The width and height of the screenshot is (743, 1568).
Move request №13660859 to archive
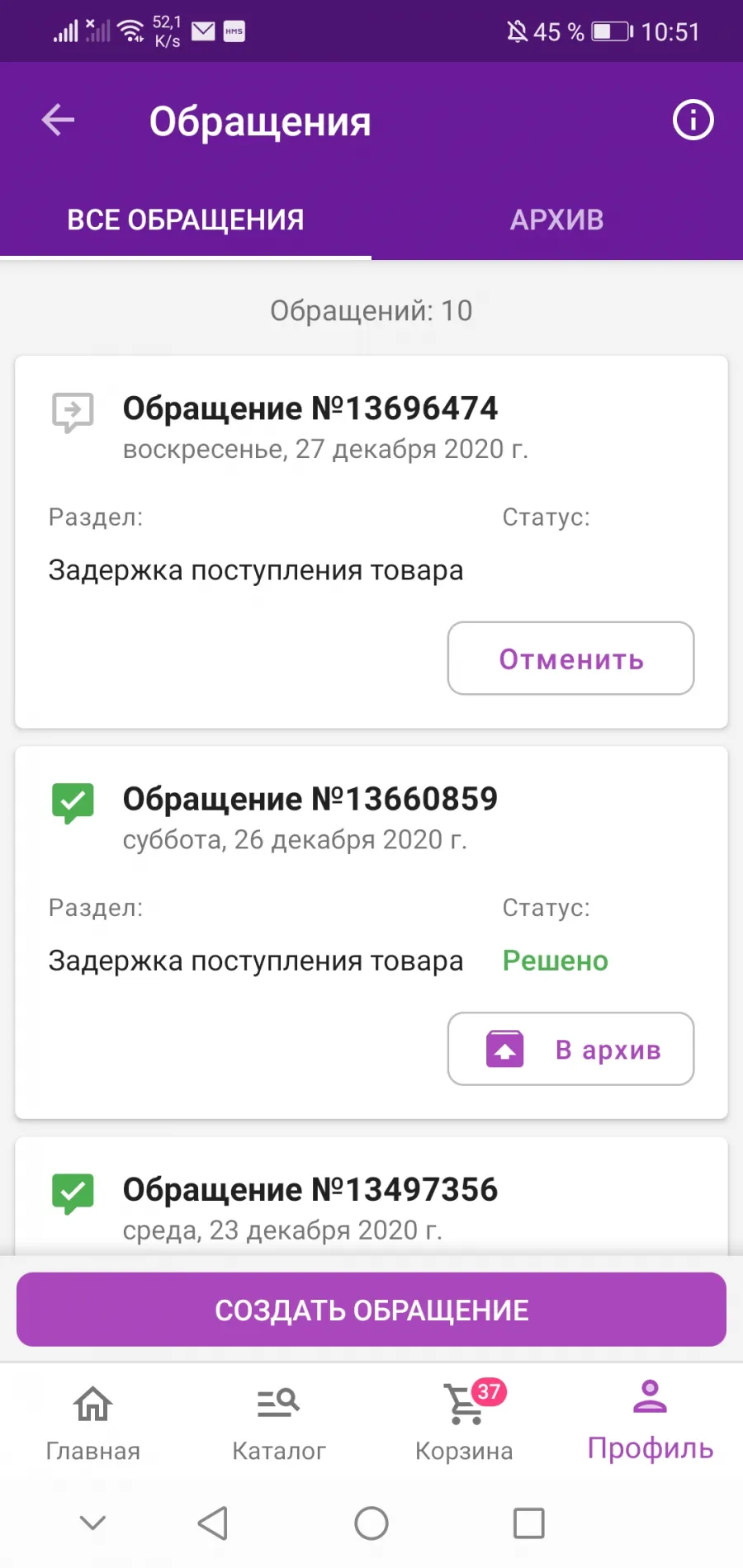[570, 1049]
